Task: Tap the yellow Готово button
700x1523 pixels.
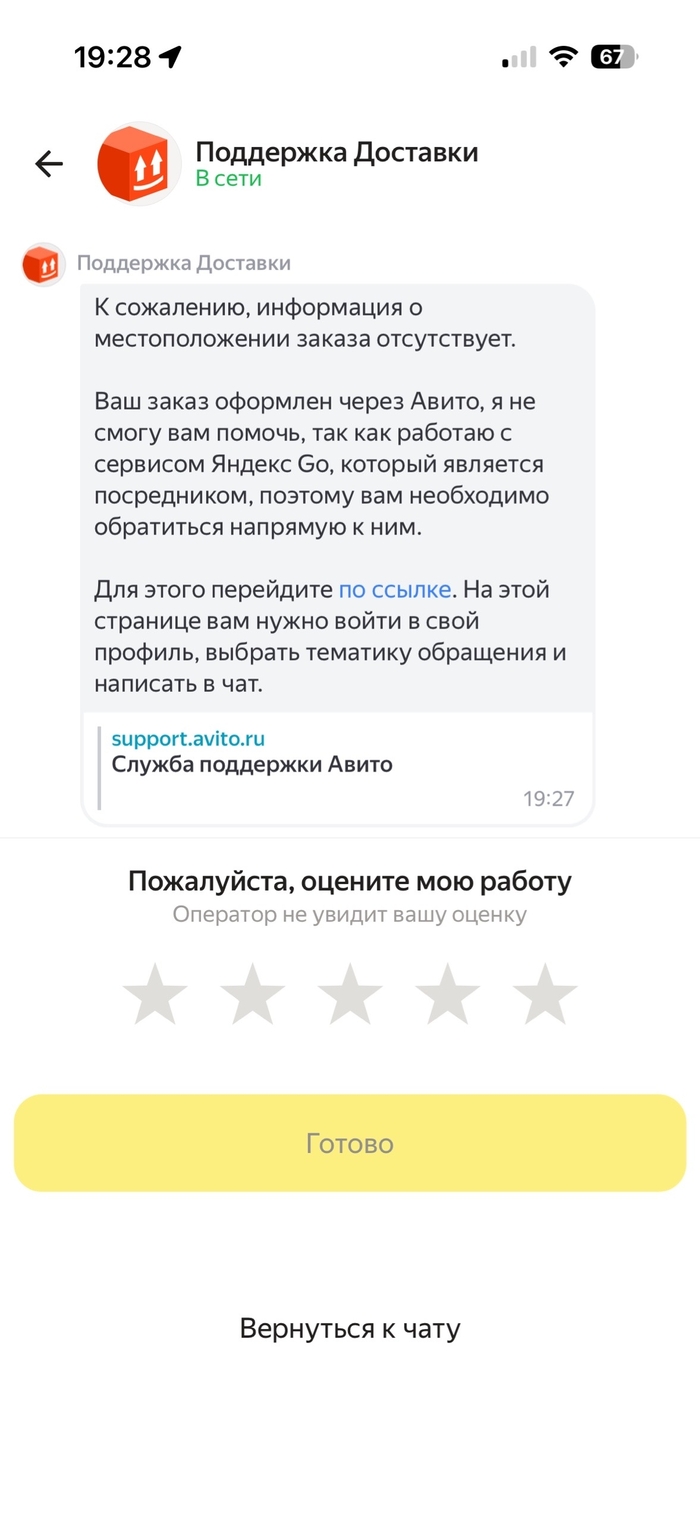Action: click(x=350, y=1143)
